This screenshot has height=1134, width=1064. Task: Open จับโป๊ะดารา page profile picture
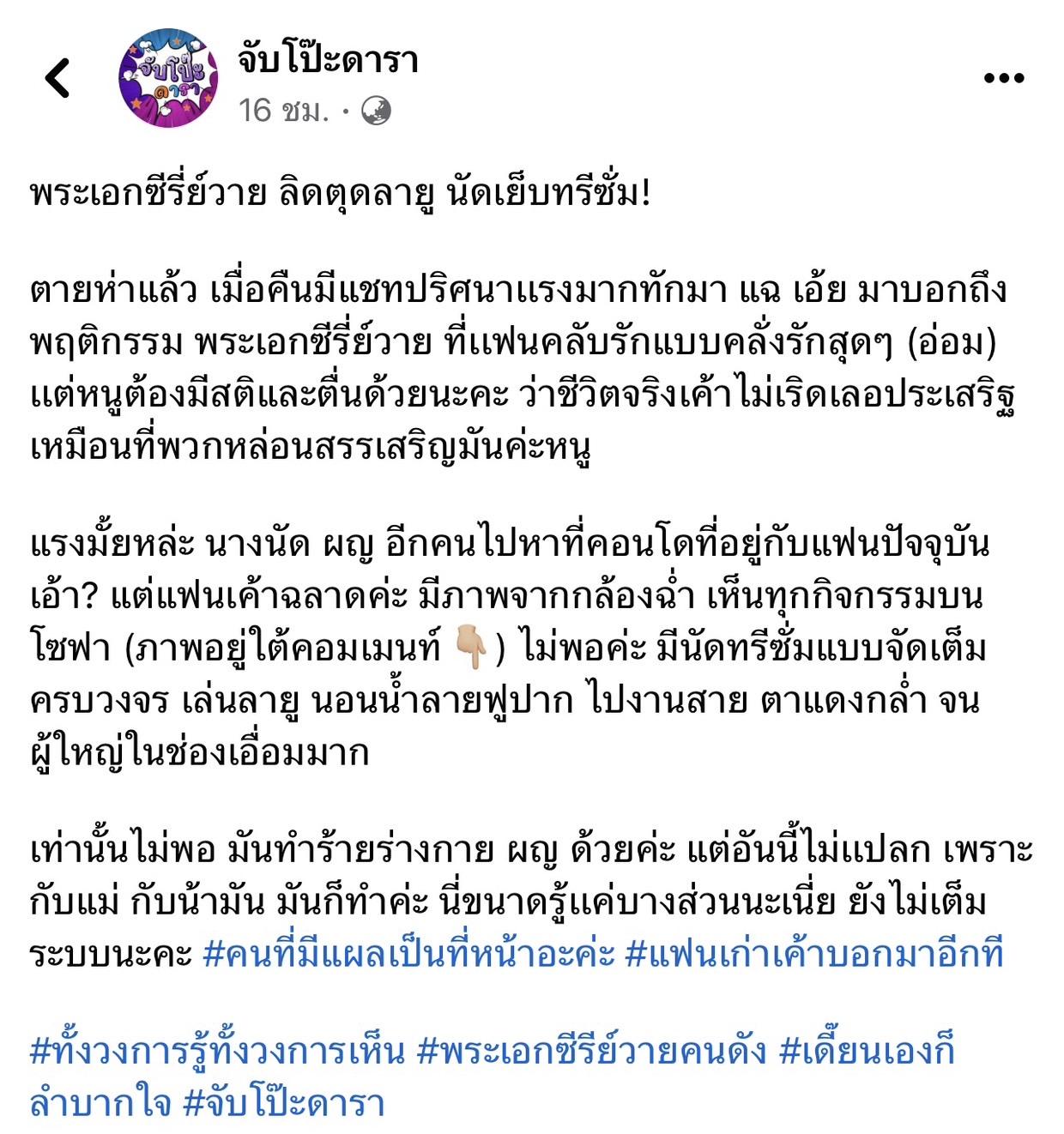pyautogui.click(x=167, y=78)
